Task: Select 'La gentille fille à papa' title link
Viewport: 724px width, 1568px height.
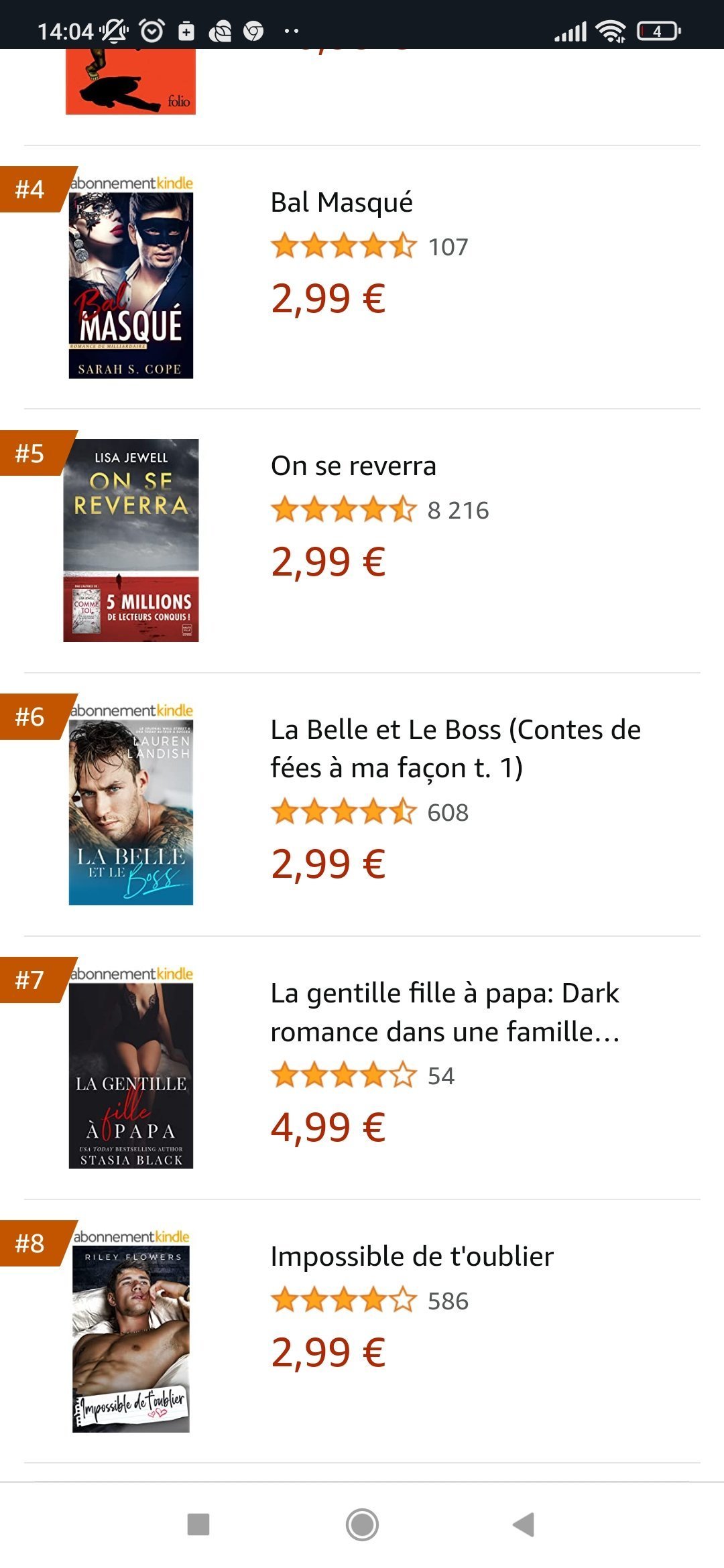Action: (x=444, y=1012)
